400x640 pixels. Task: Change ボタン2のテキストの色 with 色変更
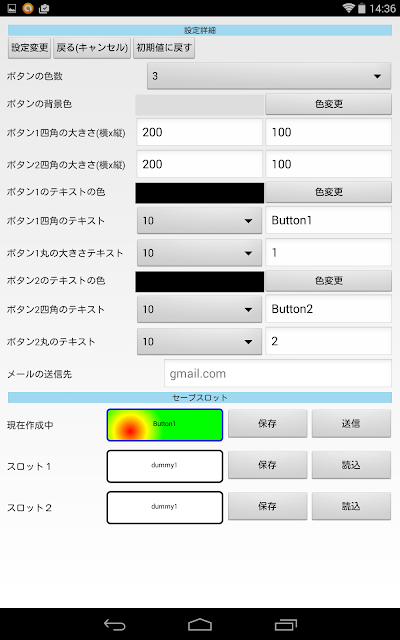click(329, 281)
